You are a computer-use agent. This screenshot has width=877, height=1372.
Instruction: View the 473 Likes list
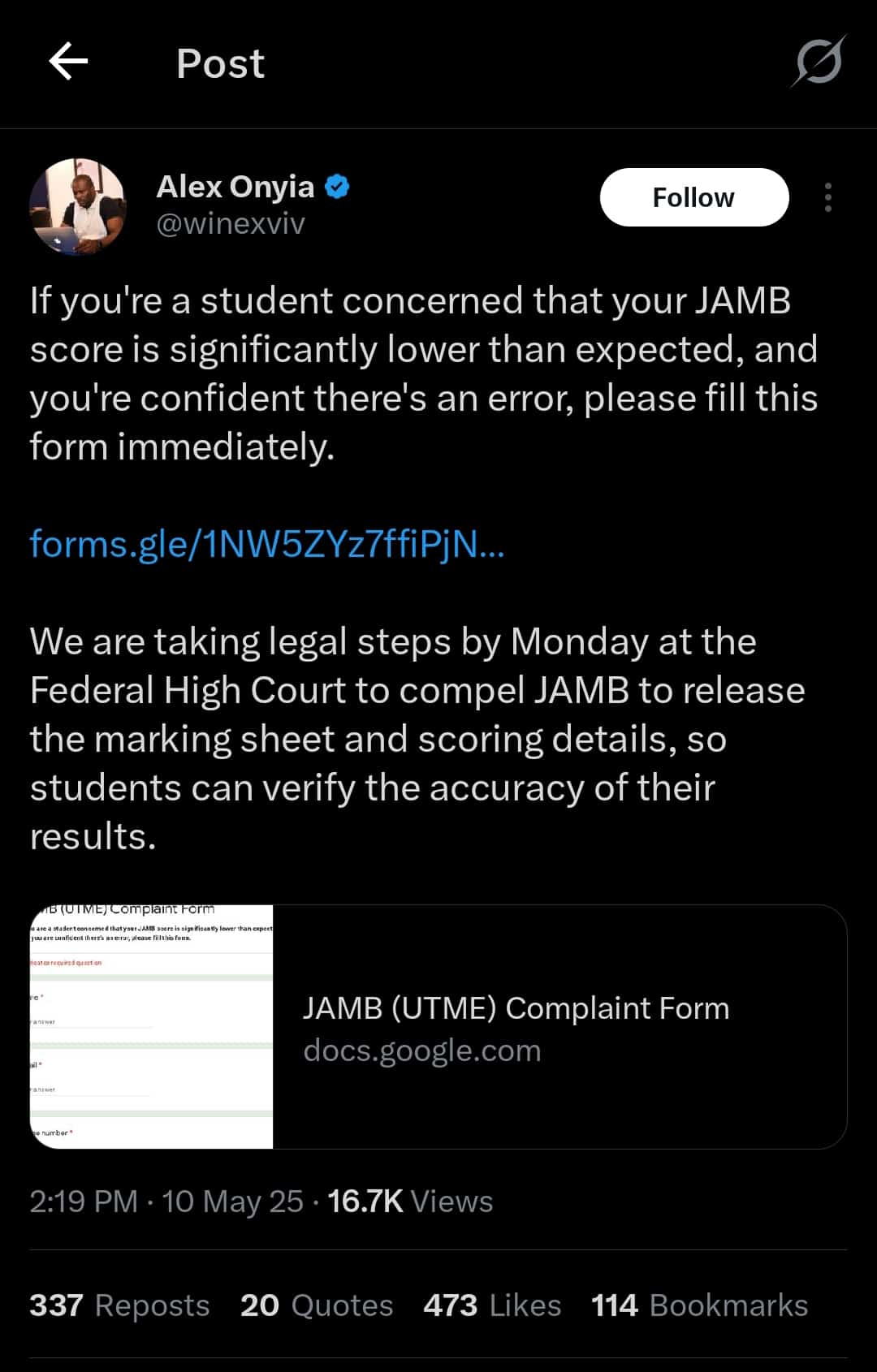[x=492, y=1305]
